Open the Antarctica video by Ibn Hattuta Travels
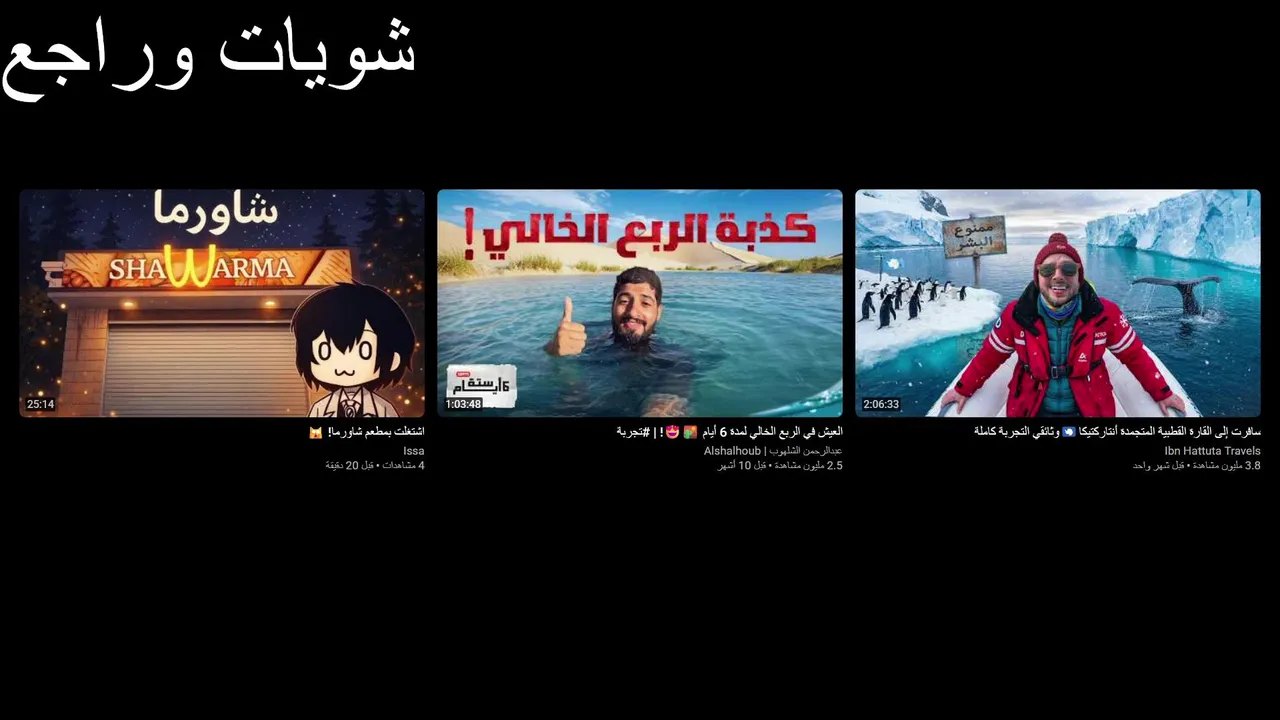1280x720 pixels. 1057,303
